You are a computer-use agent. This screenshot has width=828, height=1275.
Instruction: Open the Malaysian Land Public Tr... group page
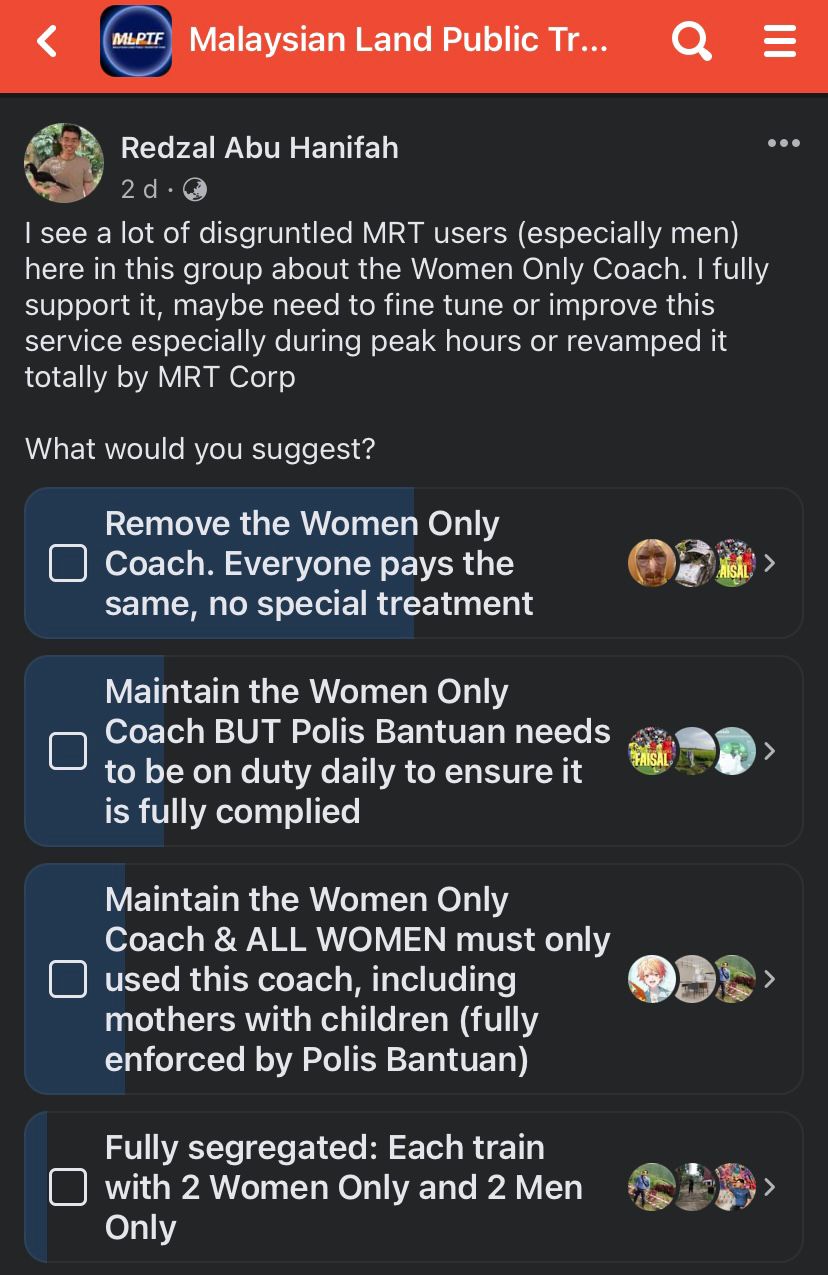click(x=397, y=41)
